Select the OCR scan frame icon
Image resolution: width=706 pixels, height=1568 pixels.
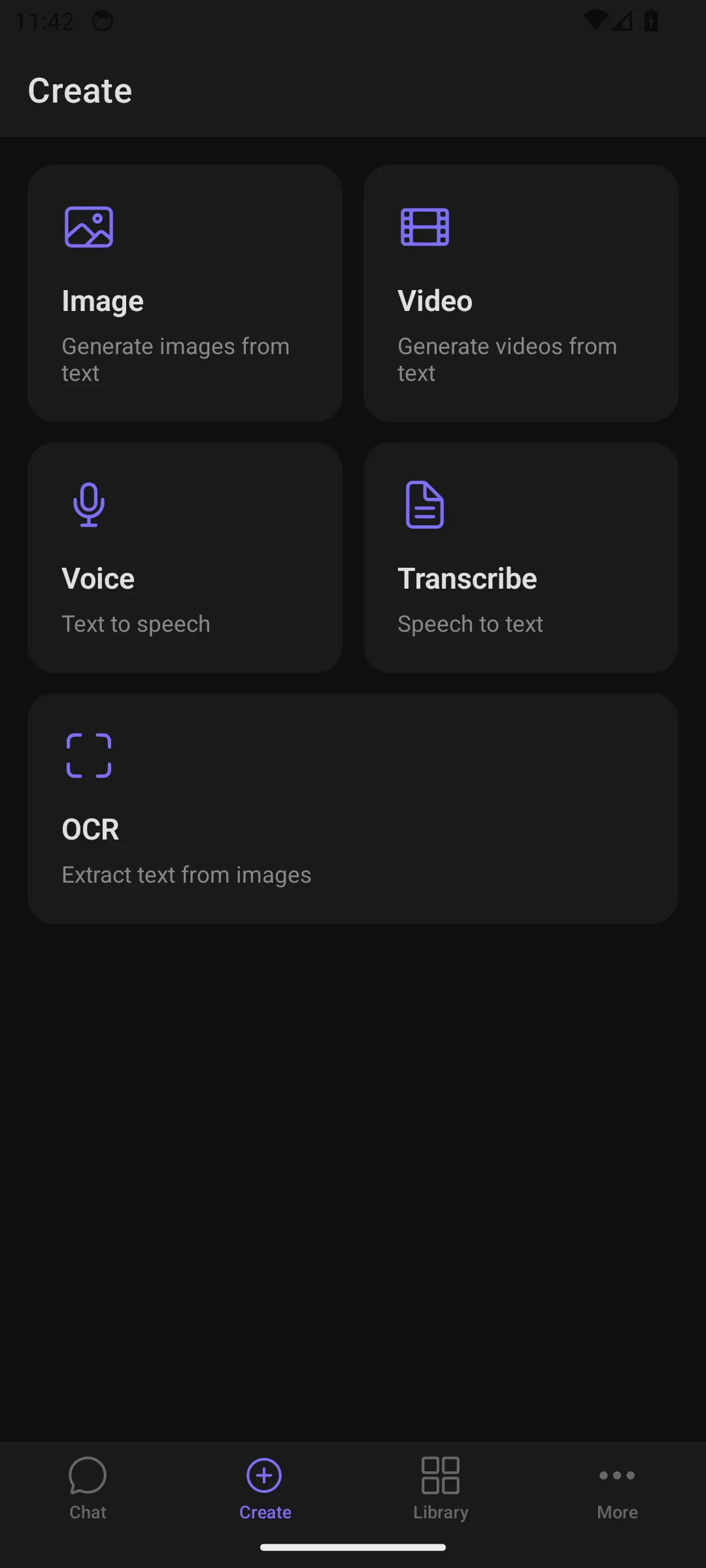(x=90, y=755)
